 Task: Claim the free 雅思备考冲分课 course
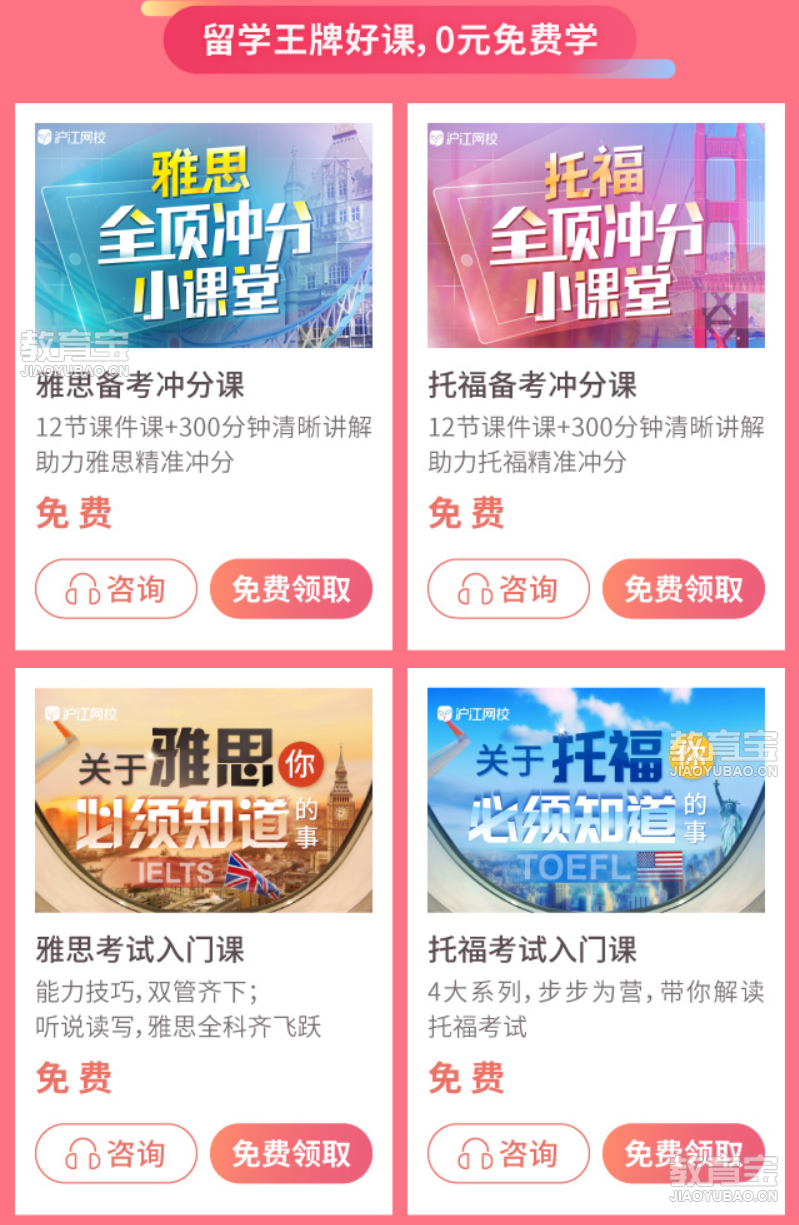[291, 589]
